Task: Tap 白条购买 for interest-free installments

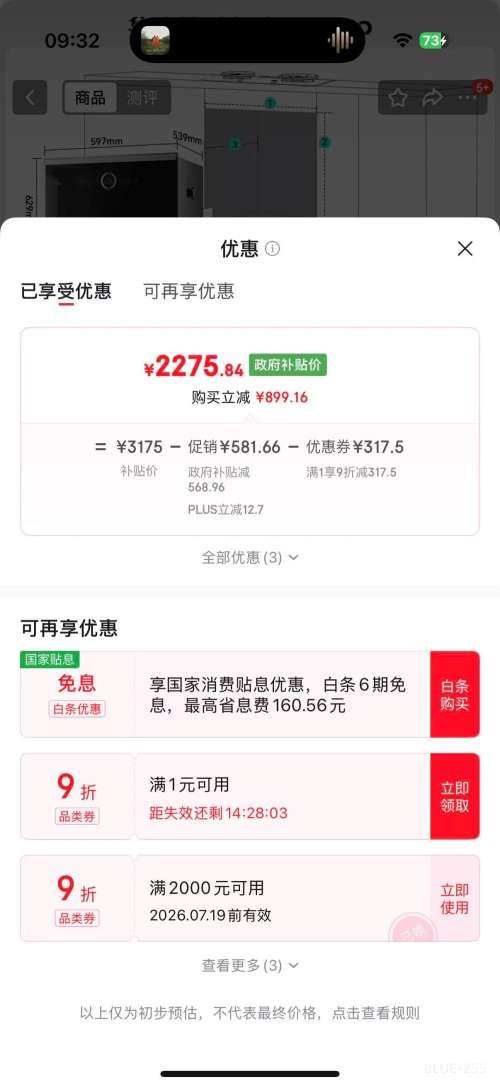Action: [455, 695]
